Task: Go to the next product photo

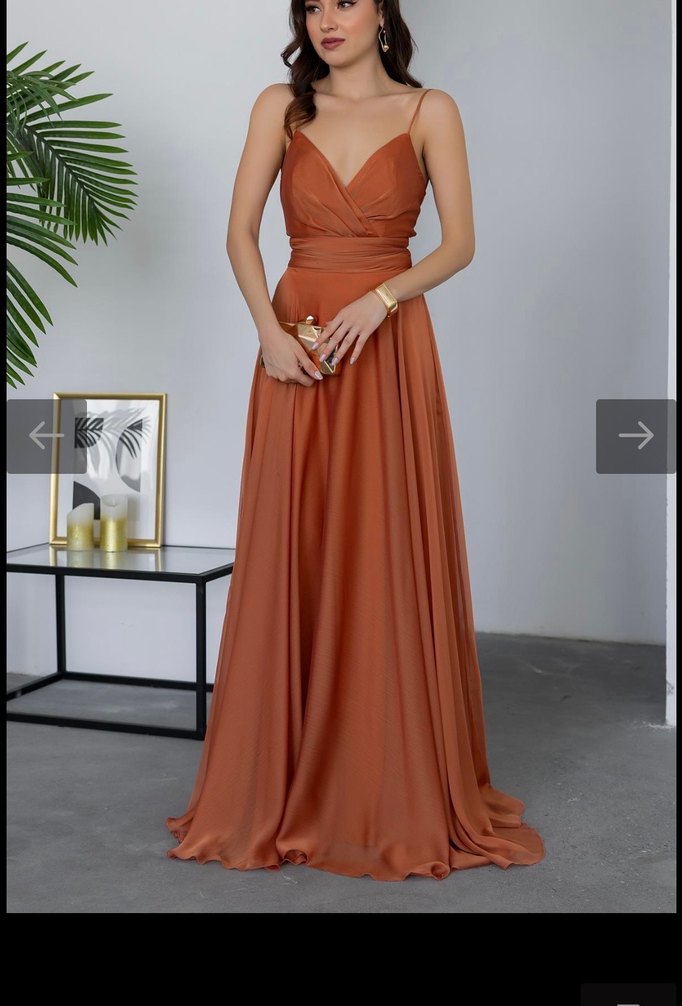Action: tap(636, 436)
